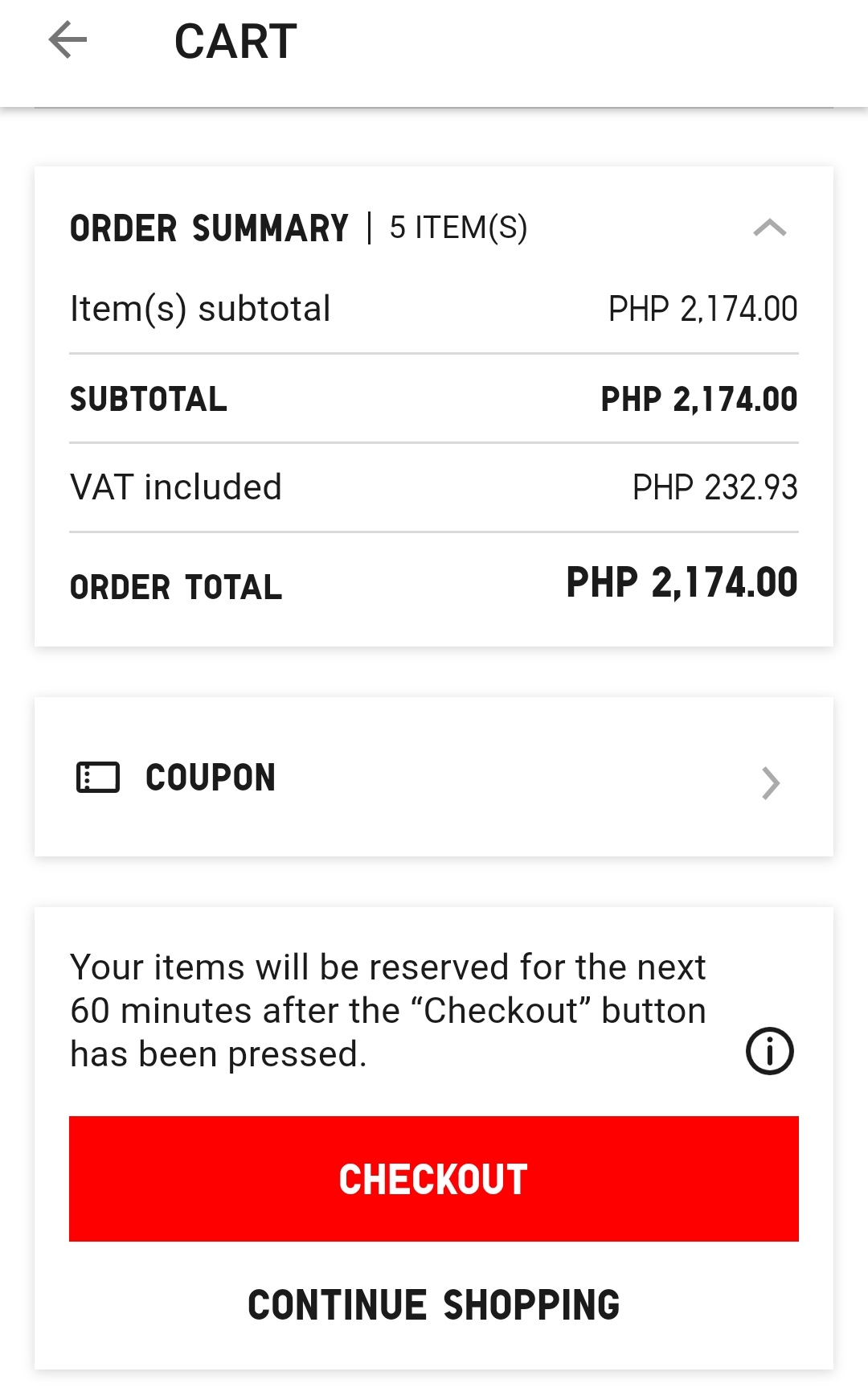Click the CART title heading
Screen dimensions: 868x1392
(x=235, y=40)
